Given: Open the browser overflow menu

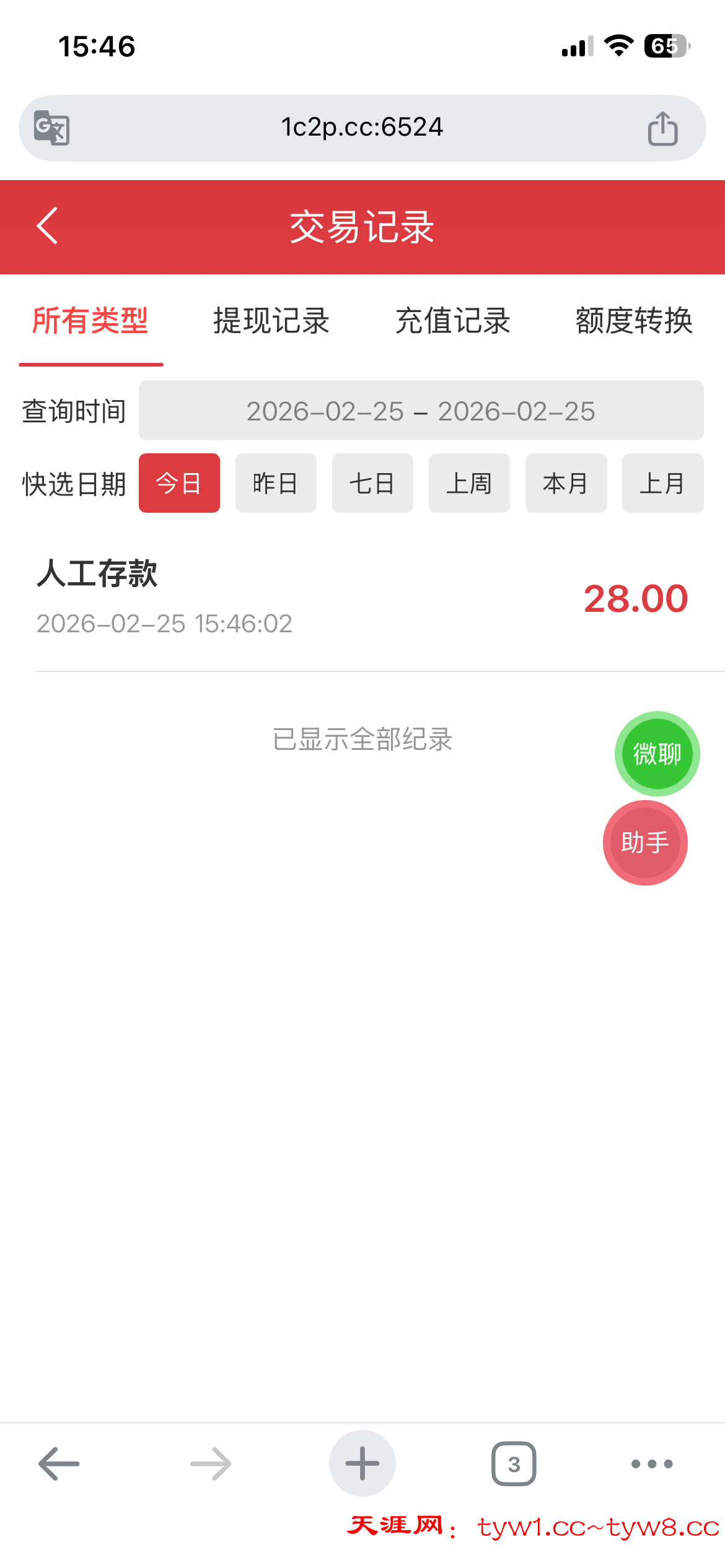Looking at the screenshot, I should click(652, 1463).
